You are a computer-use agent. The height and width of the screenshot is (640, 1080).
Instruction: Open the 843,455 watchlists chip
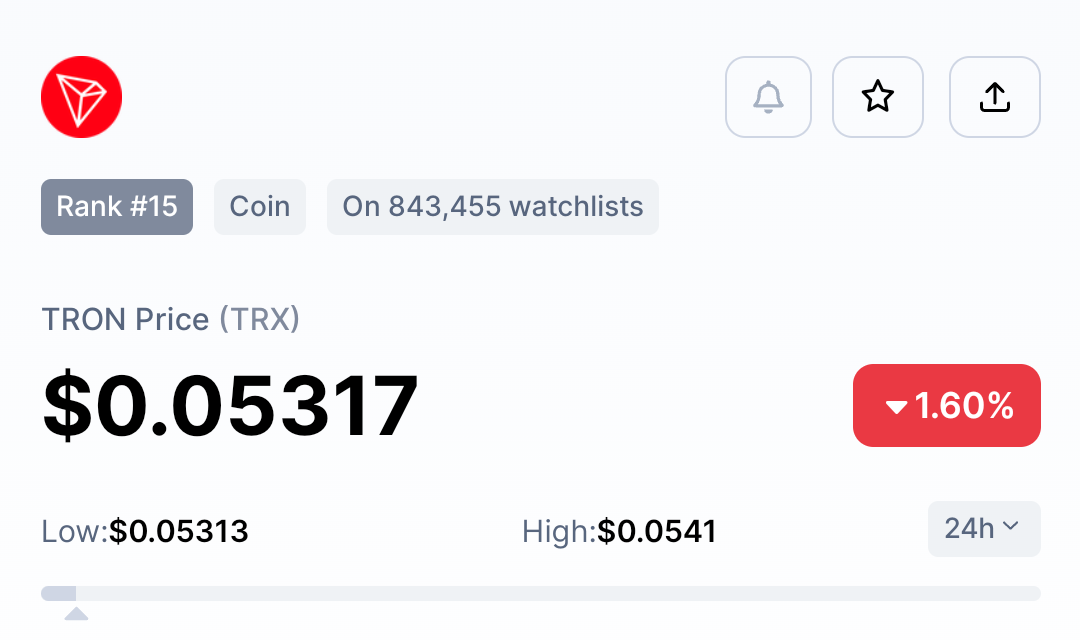492,207
